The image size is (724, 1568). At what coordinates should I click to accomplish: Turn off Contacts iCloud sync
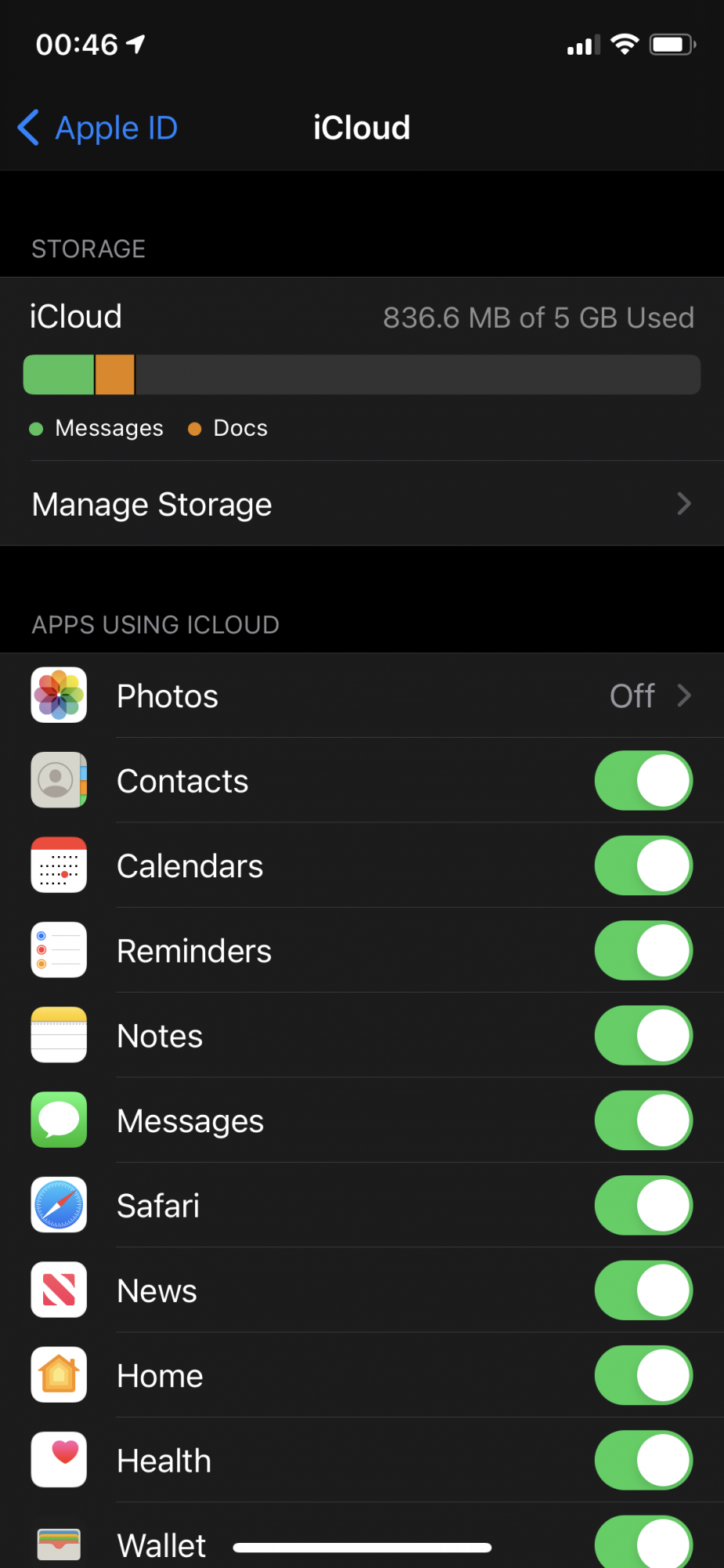(643, 781)
